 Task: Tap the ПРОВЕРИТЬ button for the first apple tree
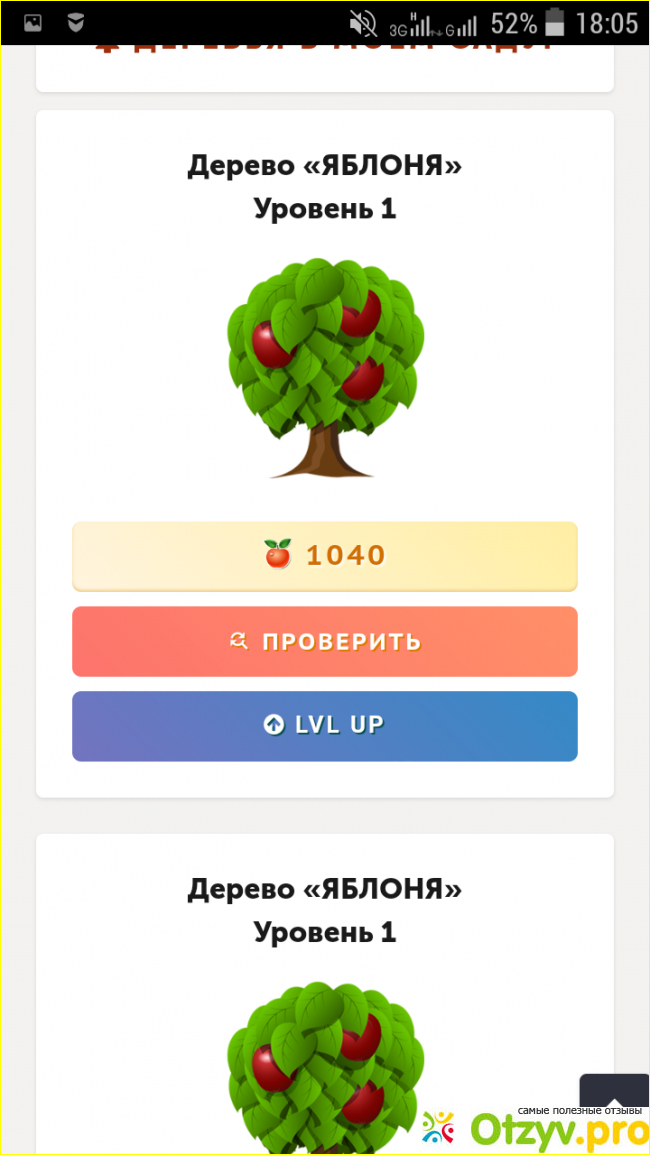click(324, 641)
